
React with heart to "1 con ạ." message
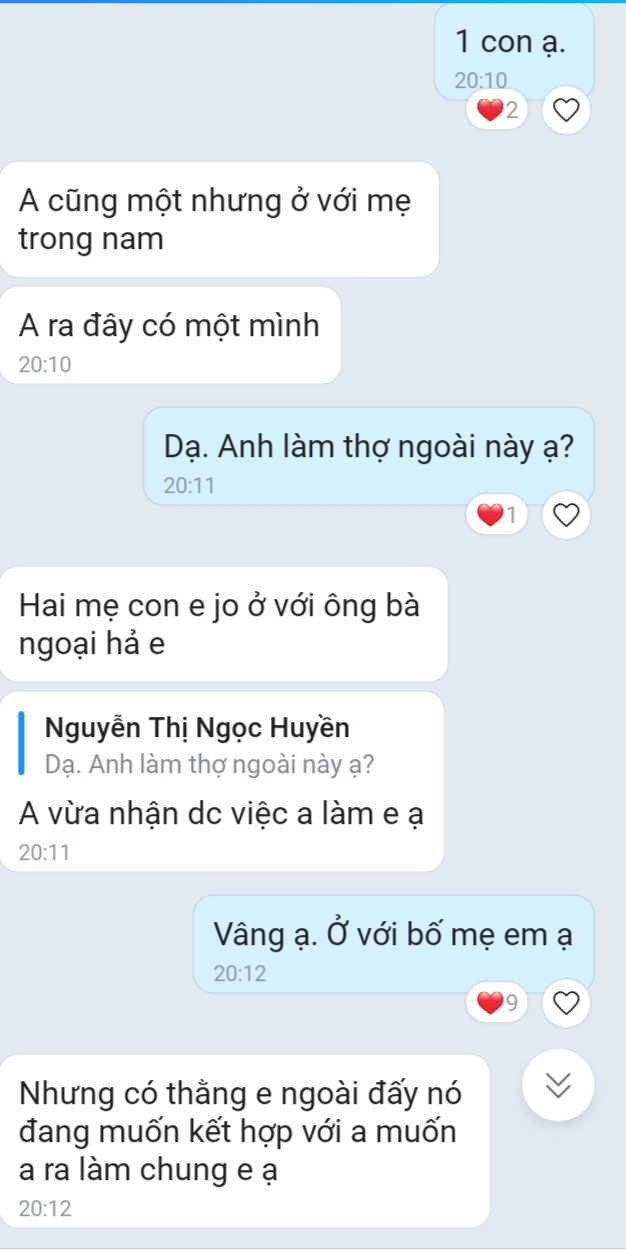tap(565, 110)
